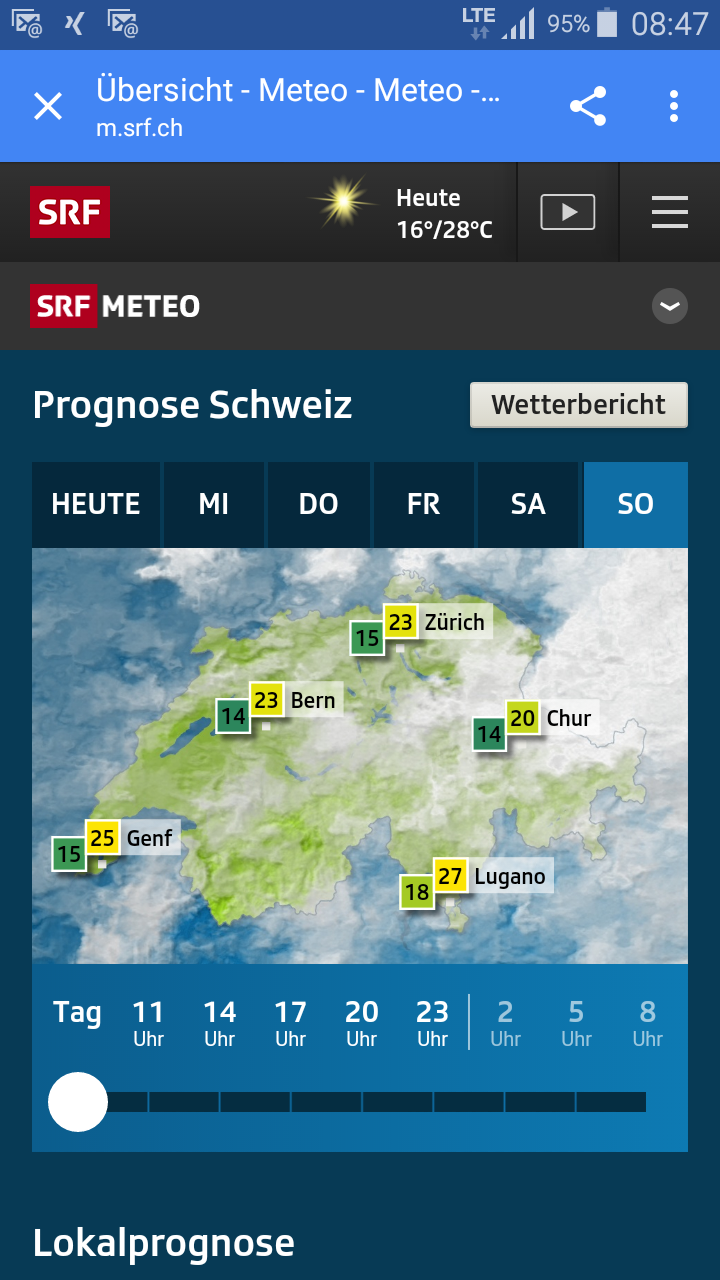Switch to the HEUTE forecast tab
This screenshot has width=720, height=1280.
click(96, 504)
